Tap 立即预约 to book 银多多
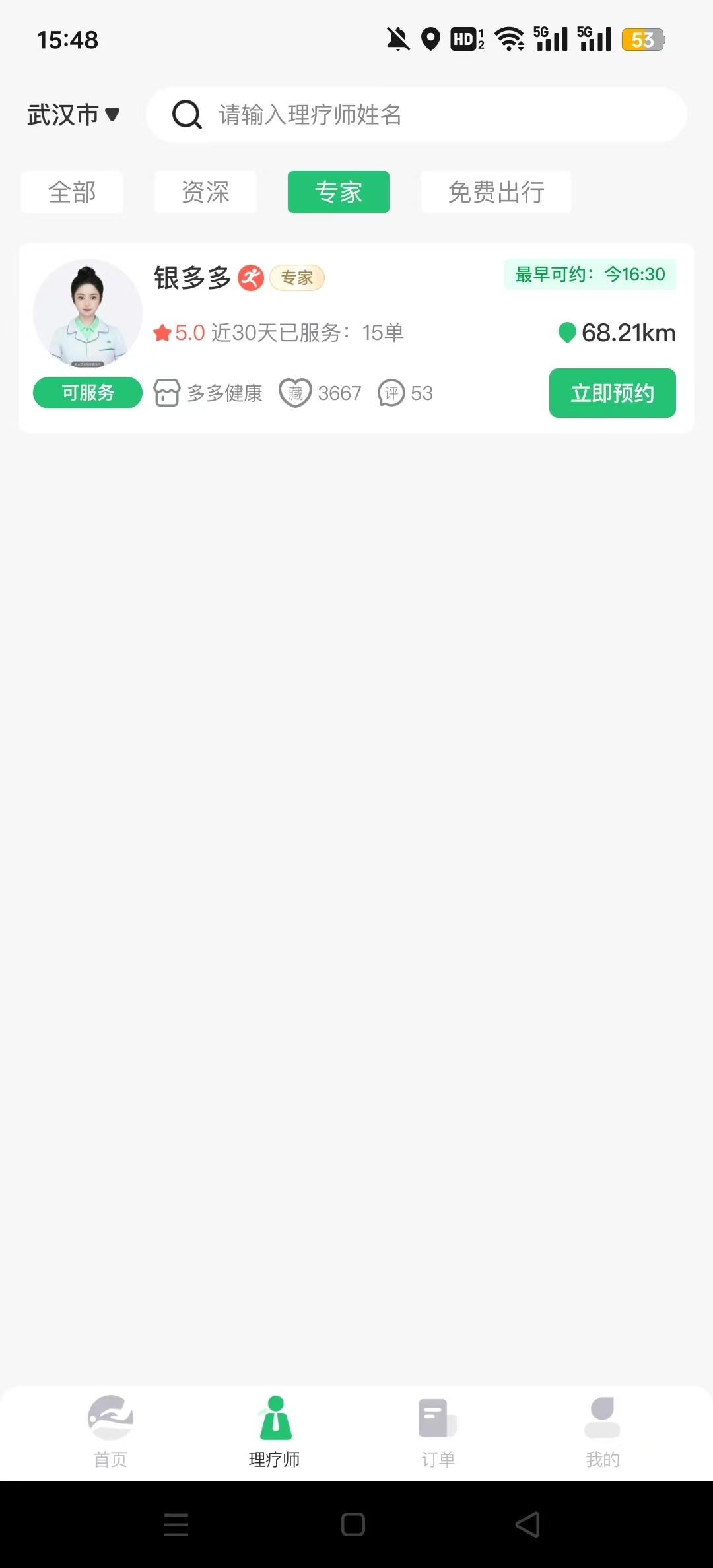713x1568 pixels. point(613,393)
